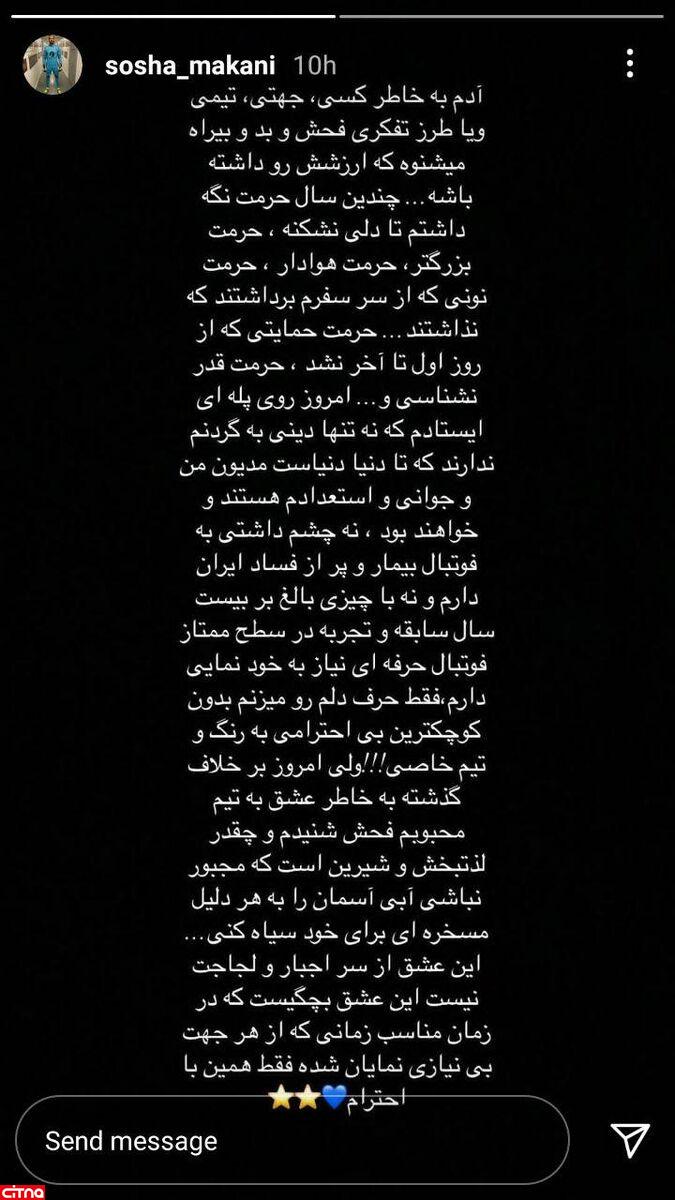Open the three-dot story options menu
675x1200 pixels.
coord(629,64)
